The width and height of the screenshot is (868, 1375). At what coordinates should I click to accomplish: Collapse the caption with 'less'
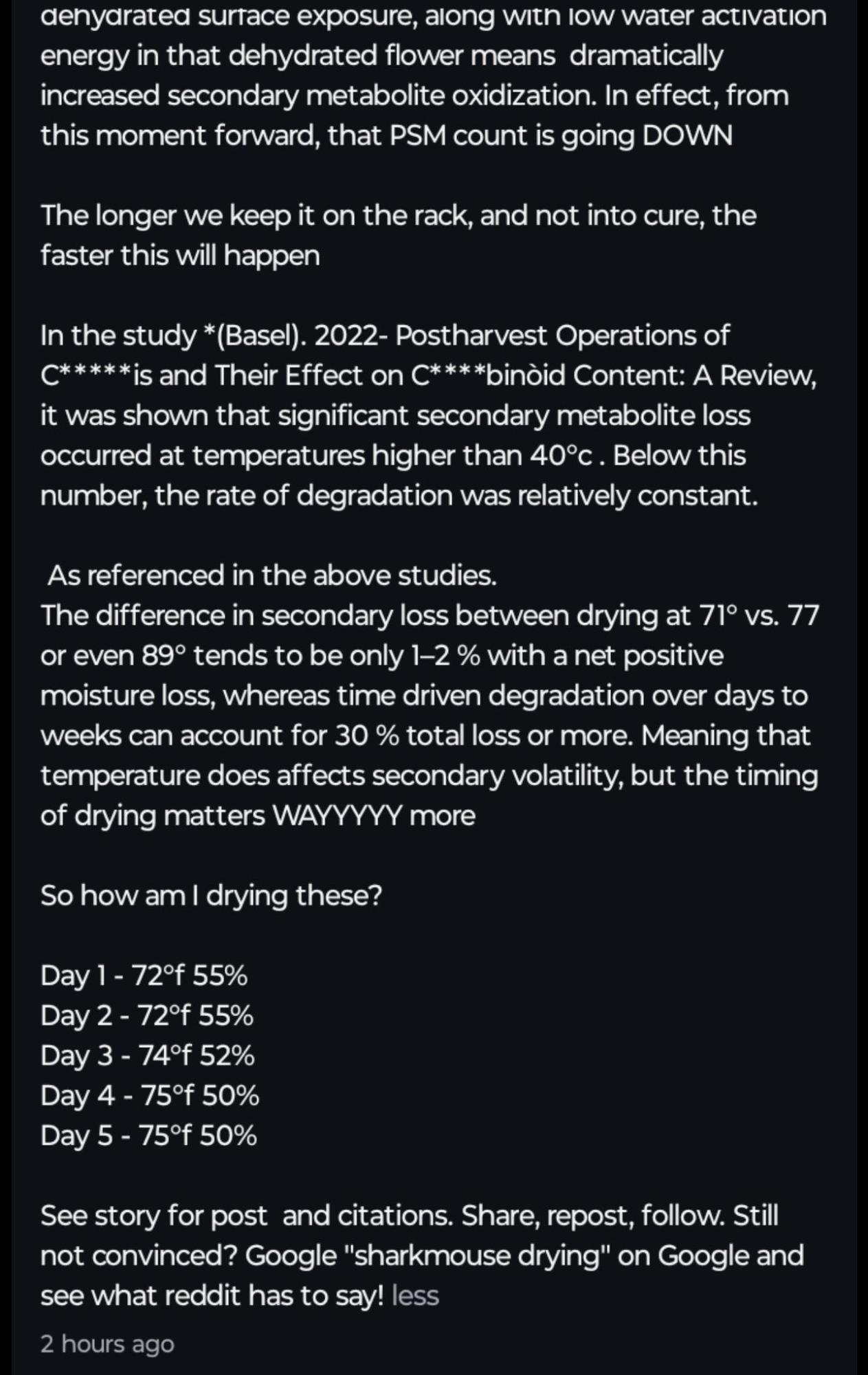415,1295
